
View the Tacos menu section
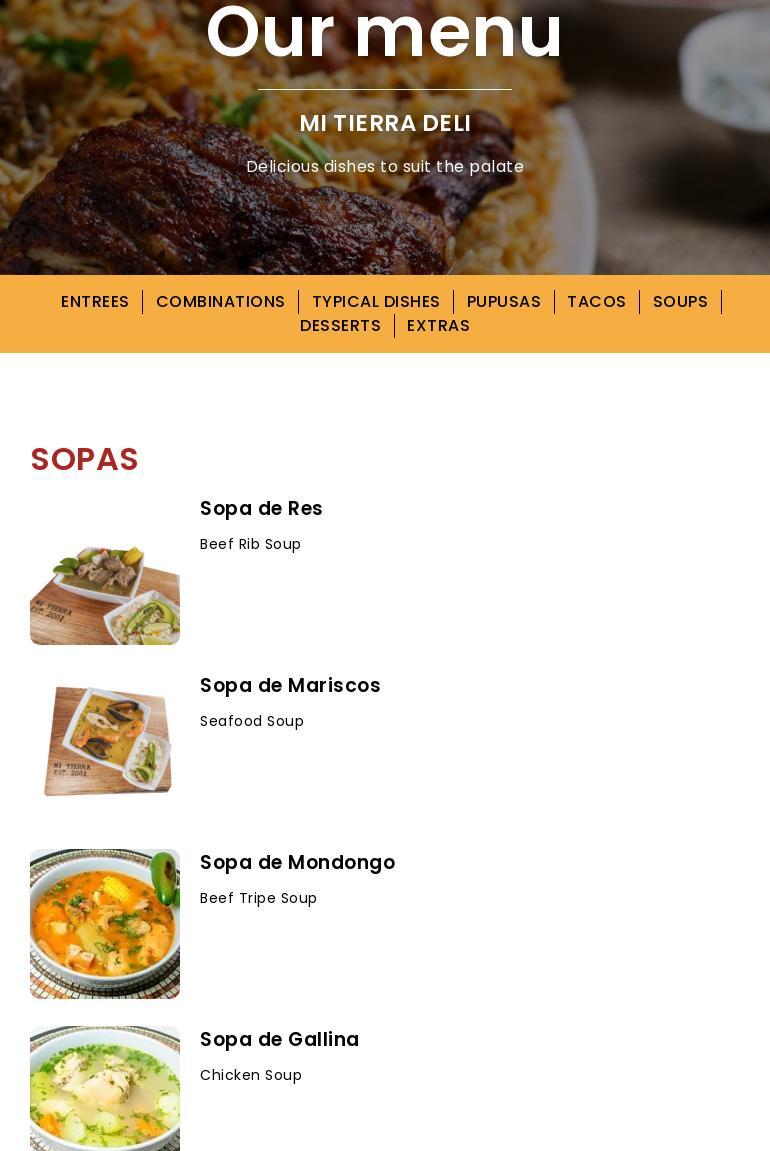pos(596,302)
